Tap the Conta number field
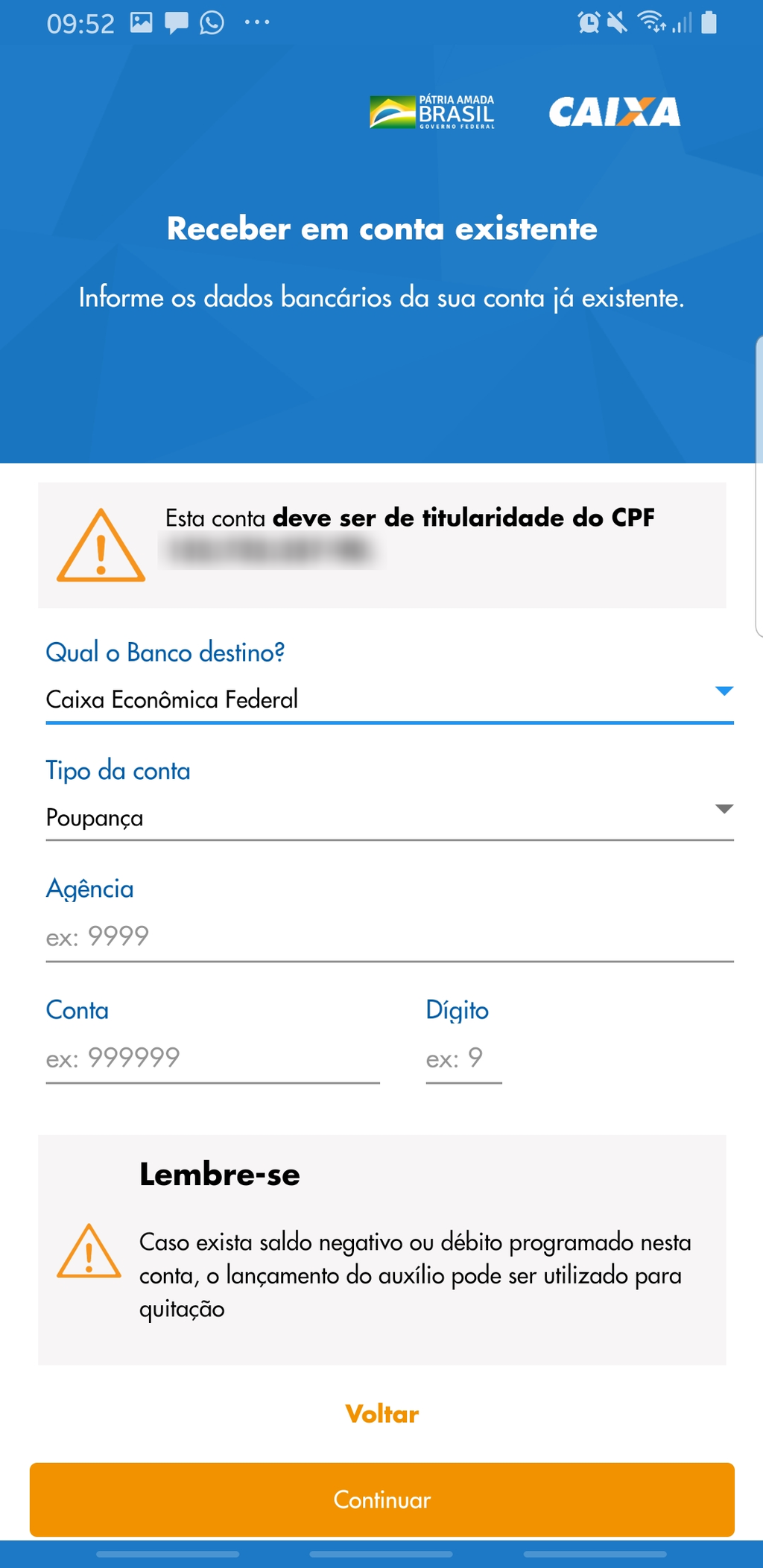Viewport: 763px width, 1568px height. 213,1058
